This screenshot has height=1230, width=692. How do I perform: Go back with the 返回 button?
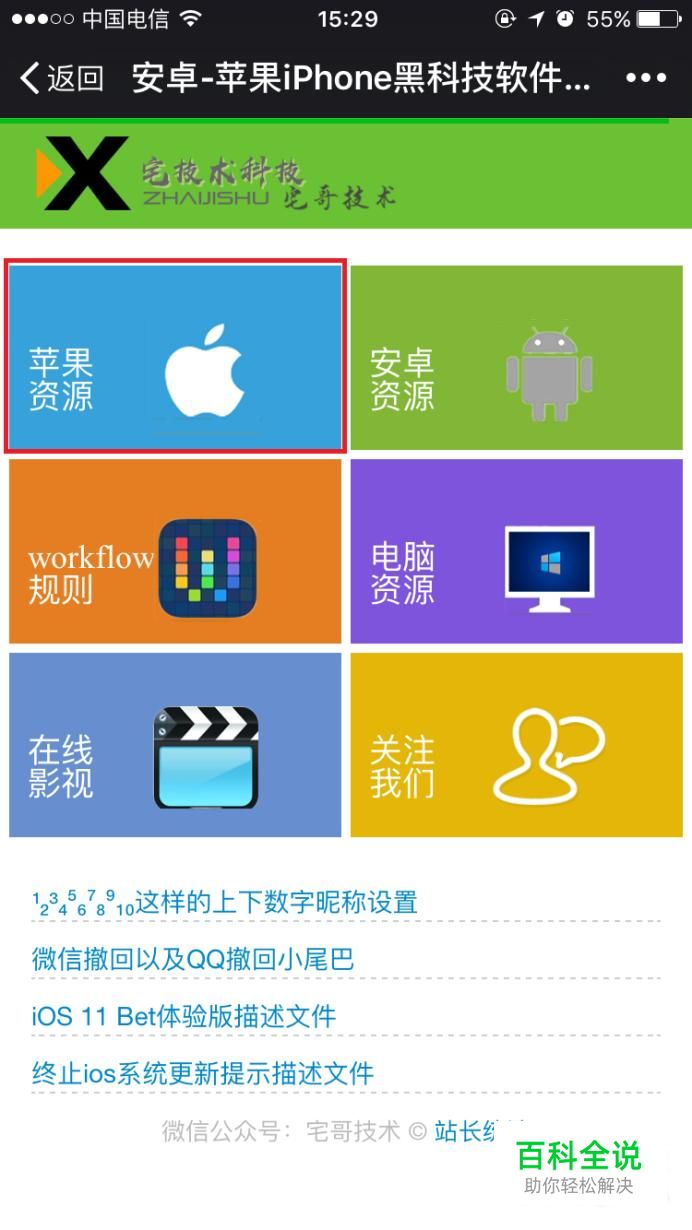point(62,78)
